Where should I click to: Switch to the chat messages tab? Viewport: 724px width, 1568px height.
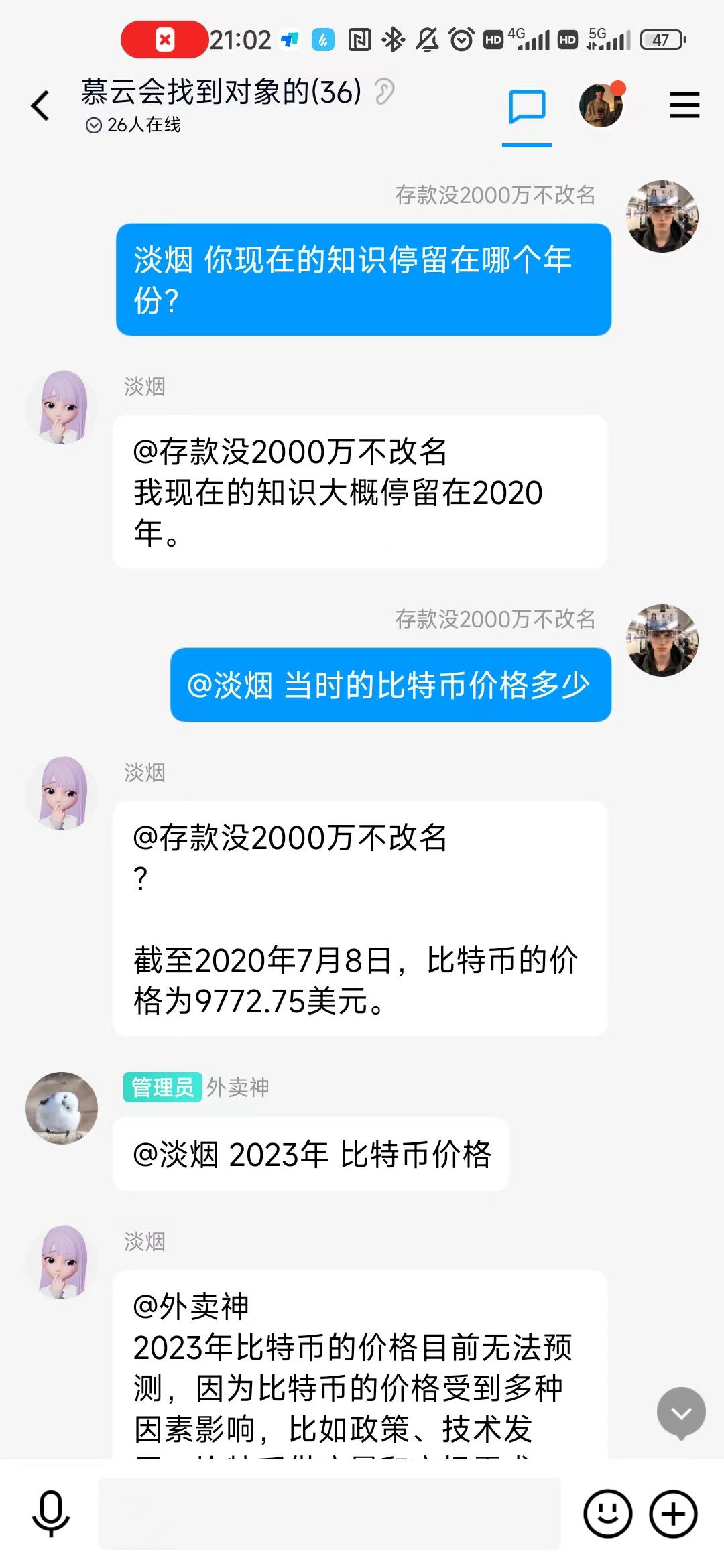527,107
